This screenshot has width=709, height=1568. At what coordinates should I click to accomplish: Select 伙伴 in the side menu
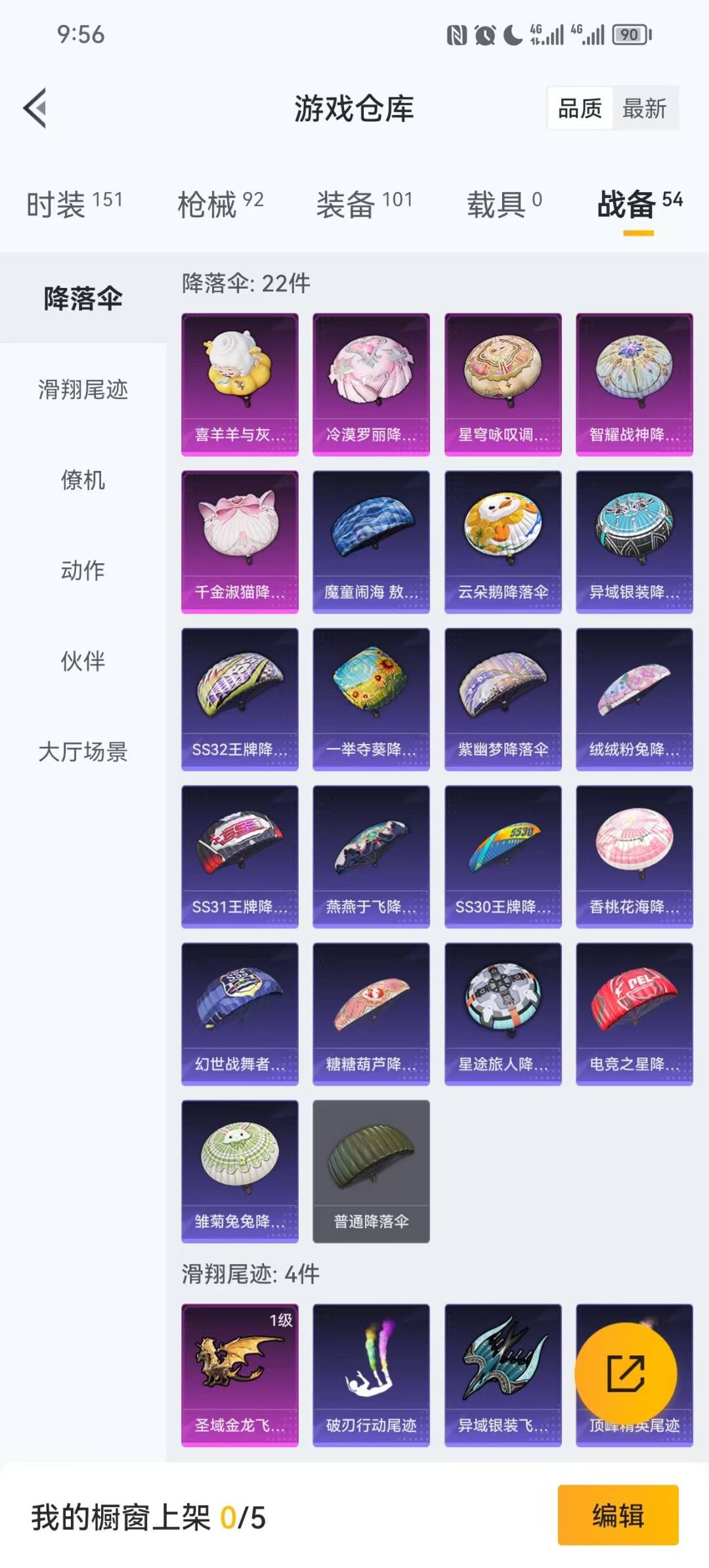pos(83,661)
